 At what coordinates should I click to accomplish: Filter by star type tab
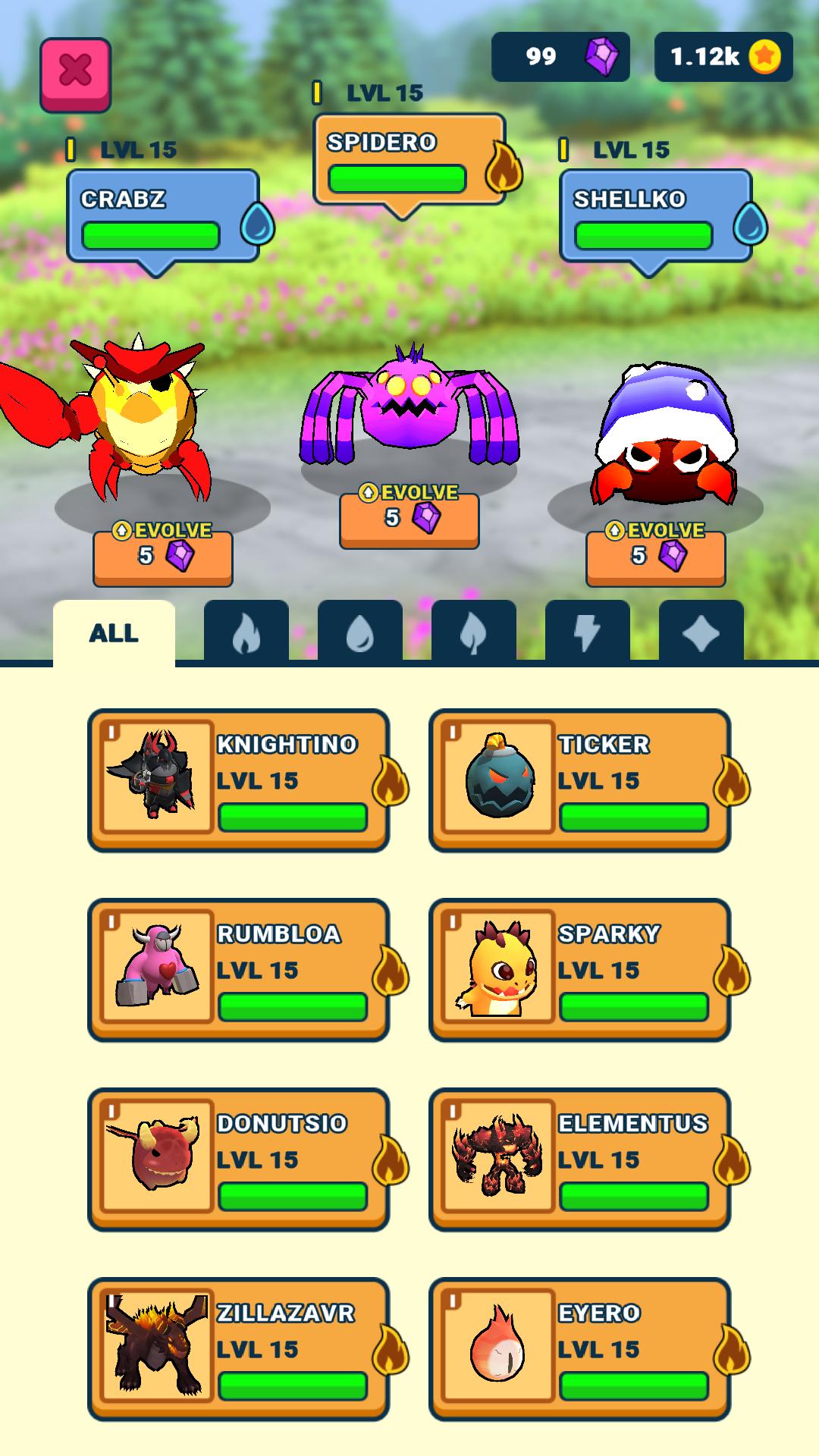pos(701,633)
